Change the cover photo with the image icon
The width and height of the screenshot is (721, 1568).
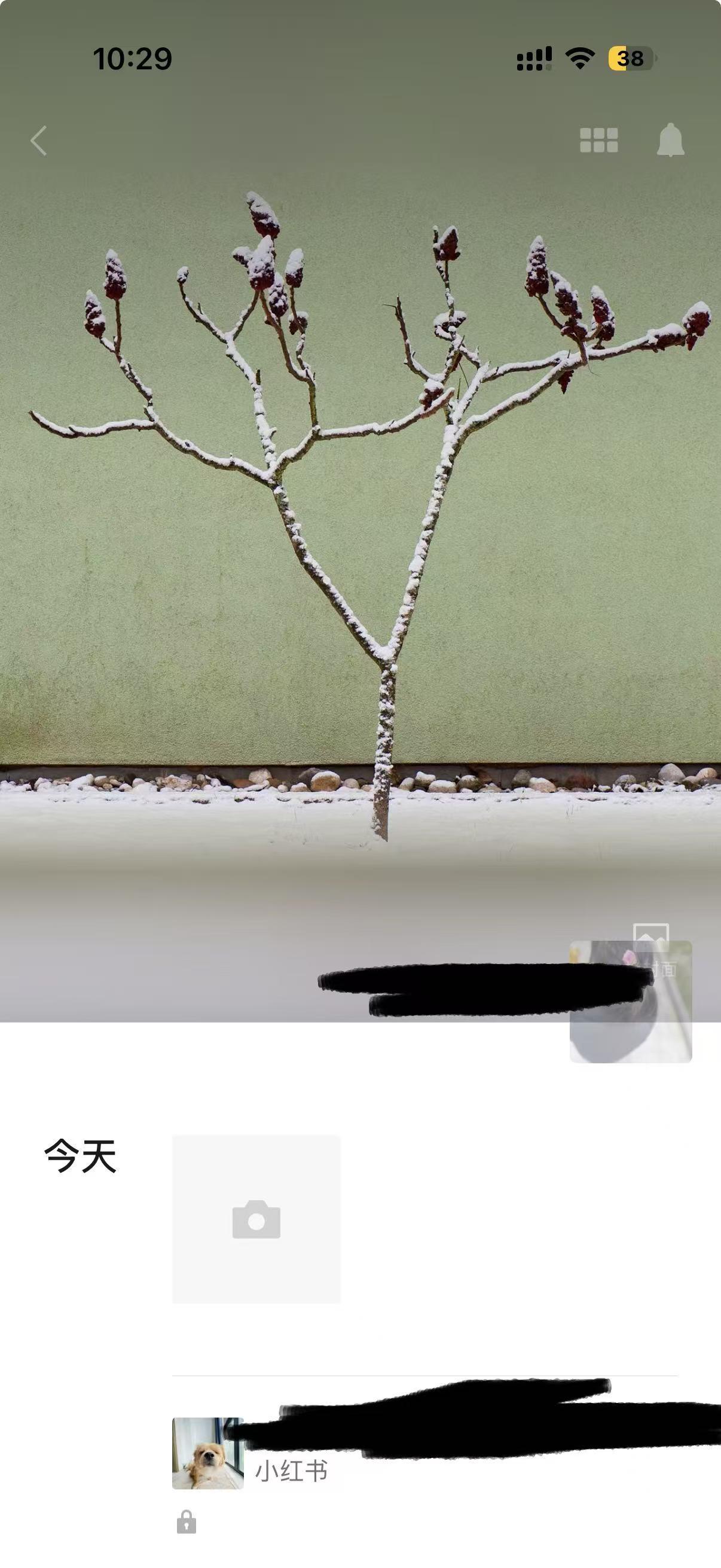click(652, 939)
